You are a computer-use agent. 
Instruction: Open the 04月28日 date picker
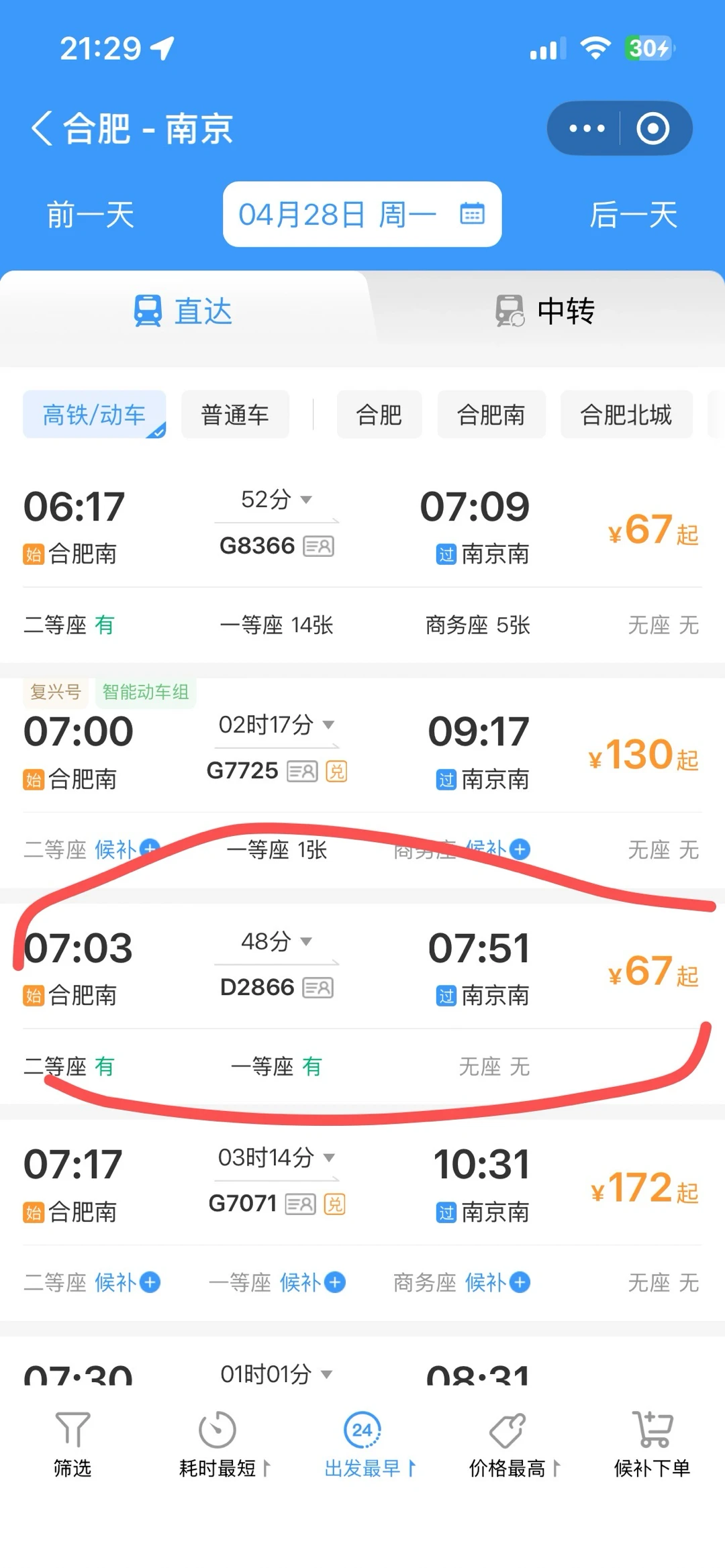coord(362,214)
